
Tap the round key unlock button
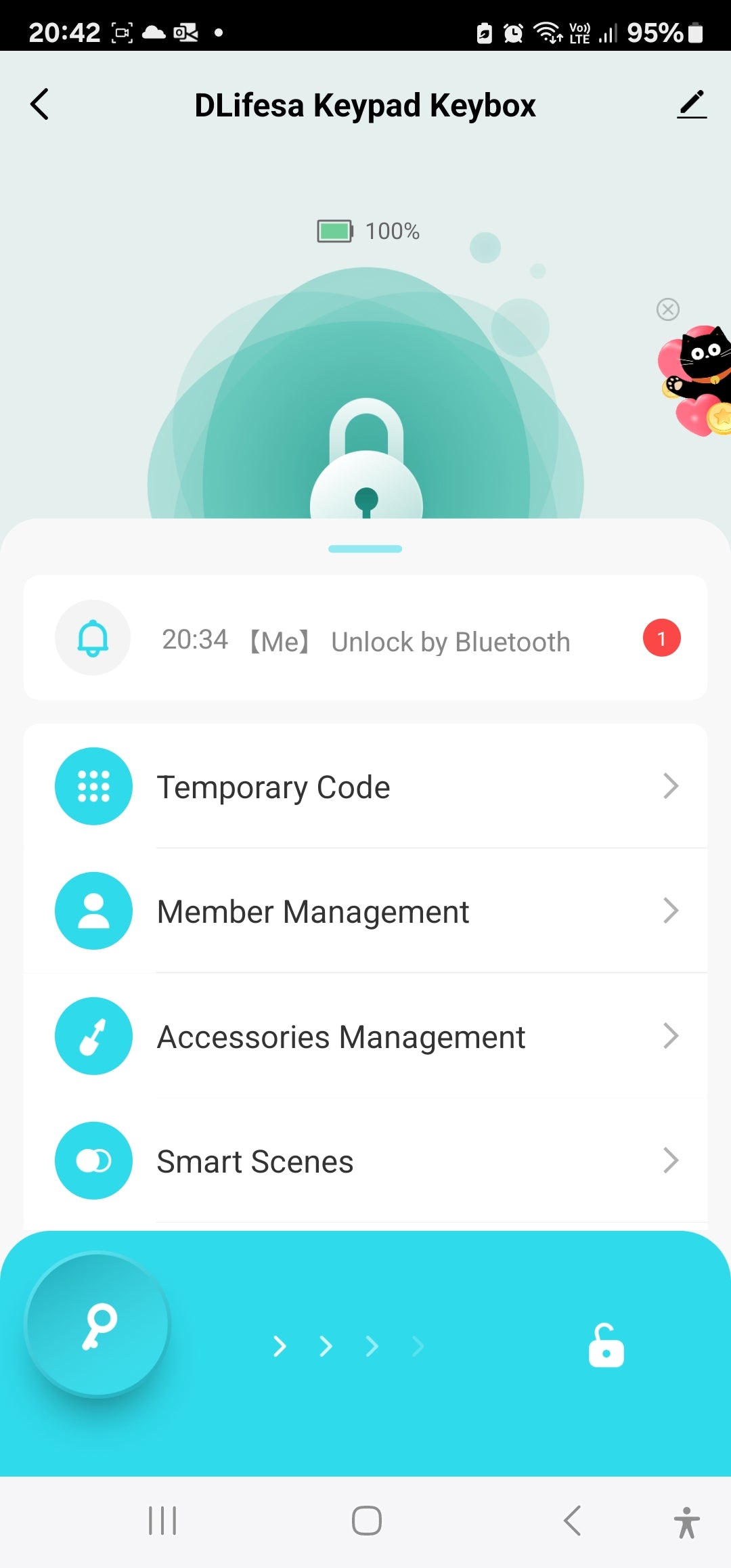(98, 1325)
